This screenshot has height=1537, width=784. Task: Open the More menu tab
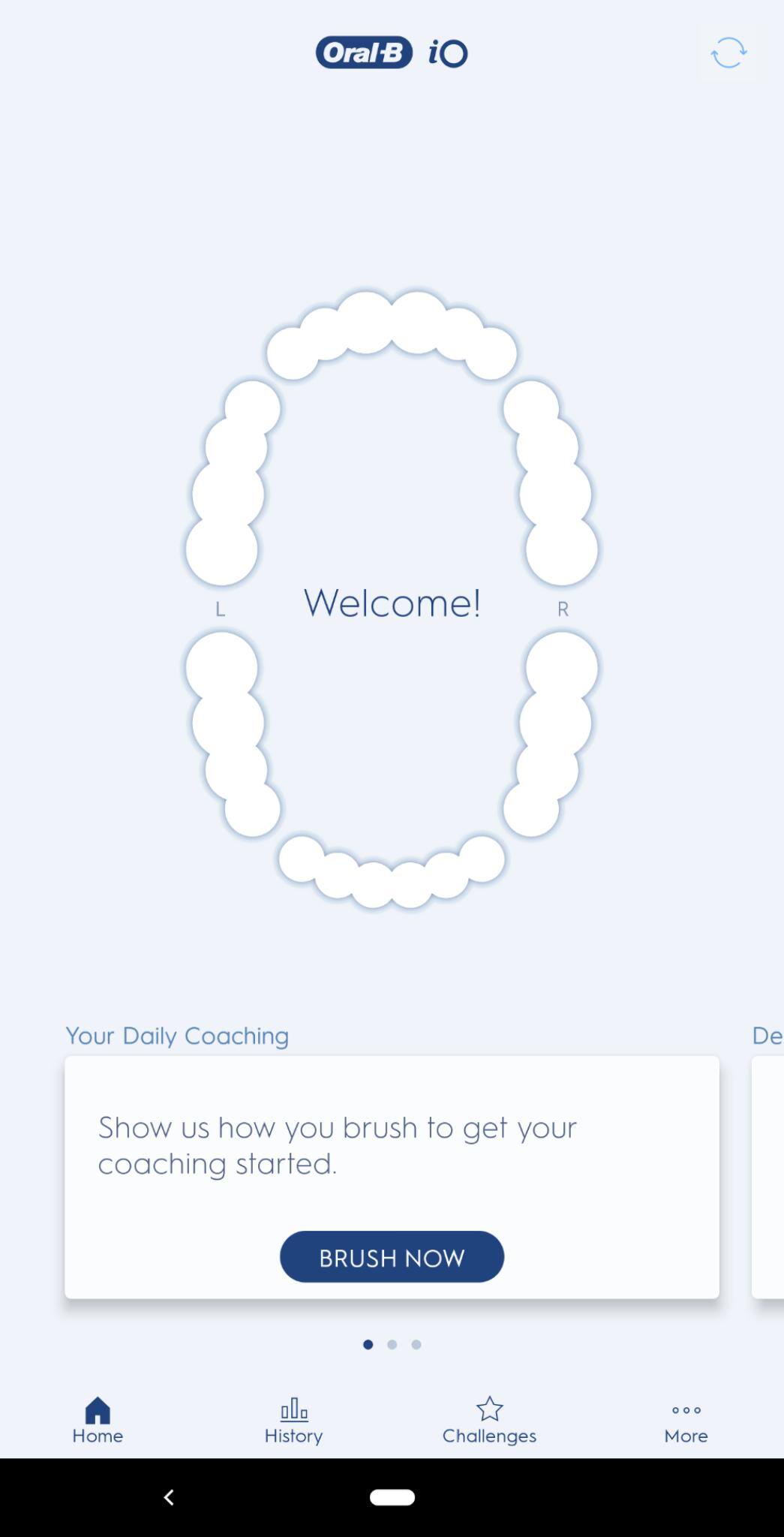pyautogui.click(x=686, y=1421)
